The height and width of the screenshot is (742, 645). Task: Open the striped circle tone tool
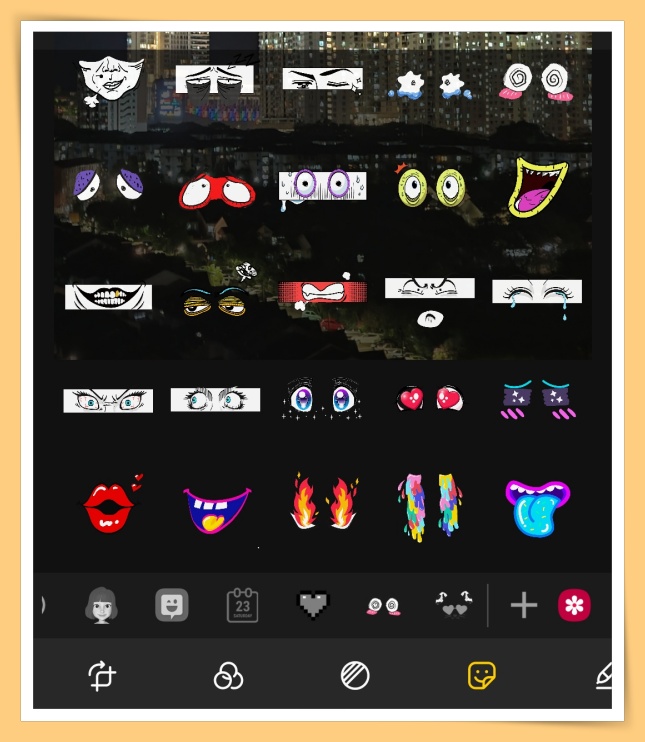pos(355,676)
